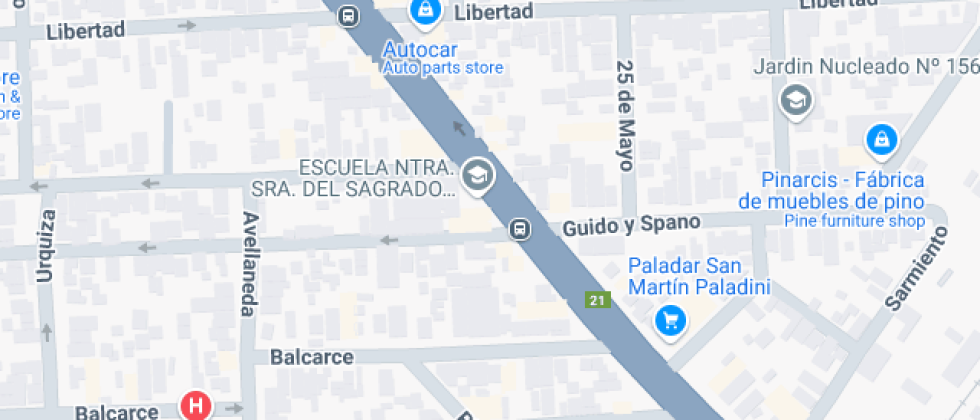Image resolution: width=980 pixels, height=420 pixels.
Task: Select the bus stop on Libertad street
Action: click(x=347, y=16)
